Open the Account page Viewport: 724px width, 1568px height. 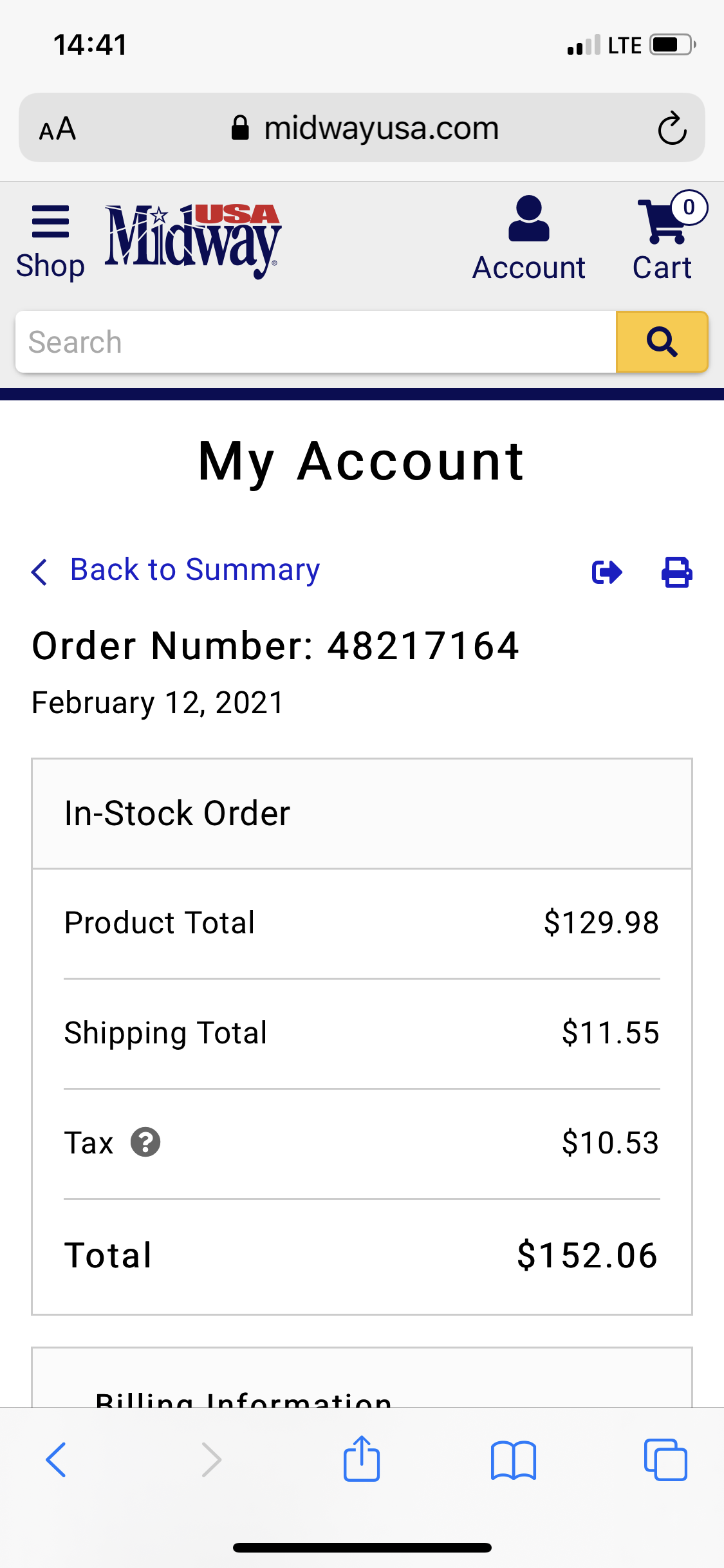point(529,239)
